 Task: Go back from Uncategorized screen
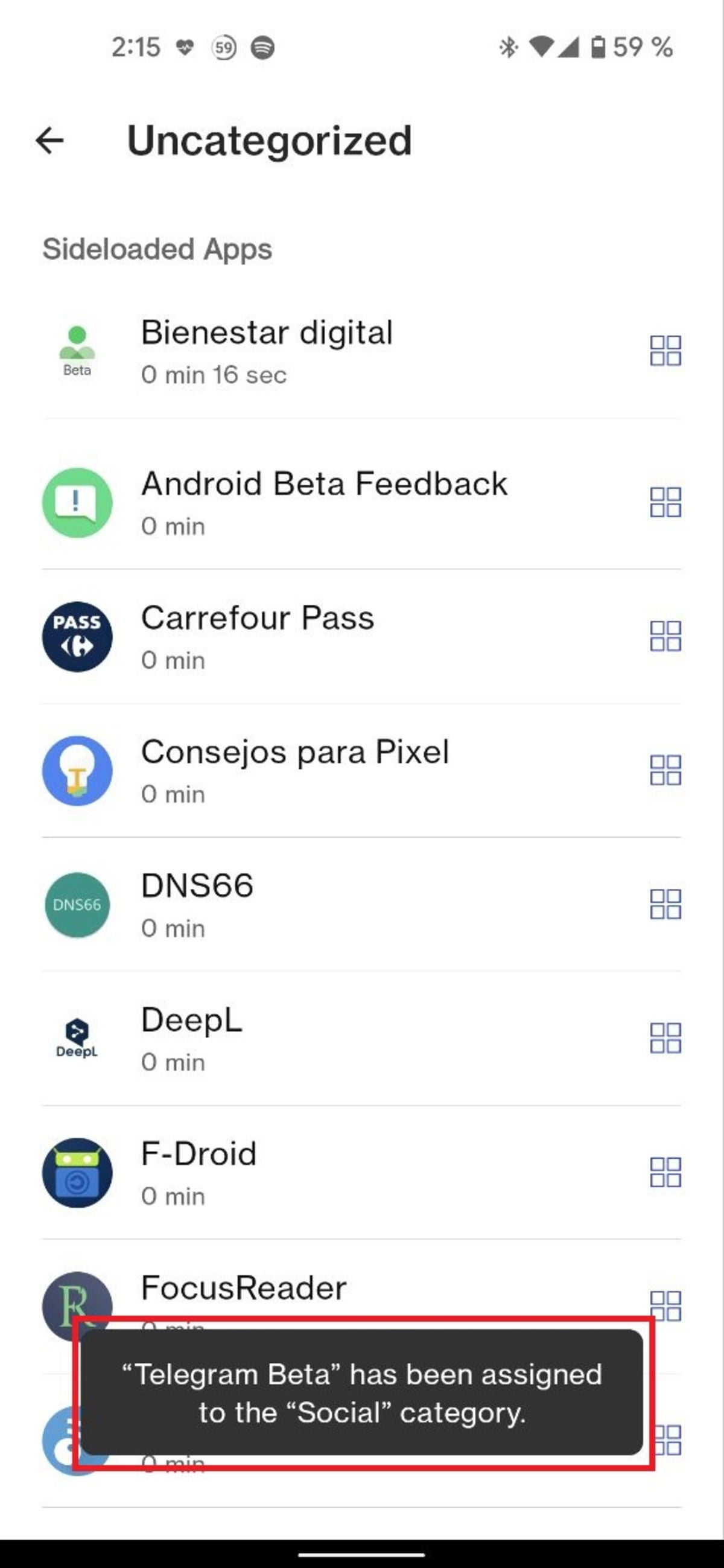click(50, 141)
